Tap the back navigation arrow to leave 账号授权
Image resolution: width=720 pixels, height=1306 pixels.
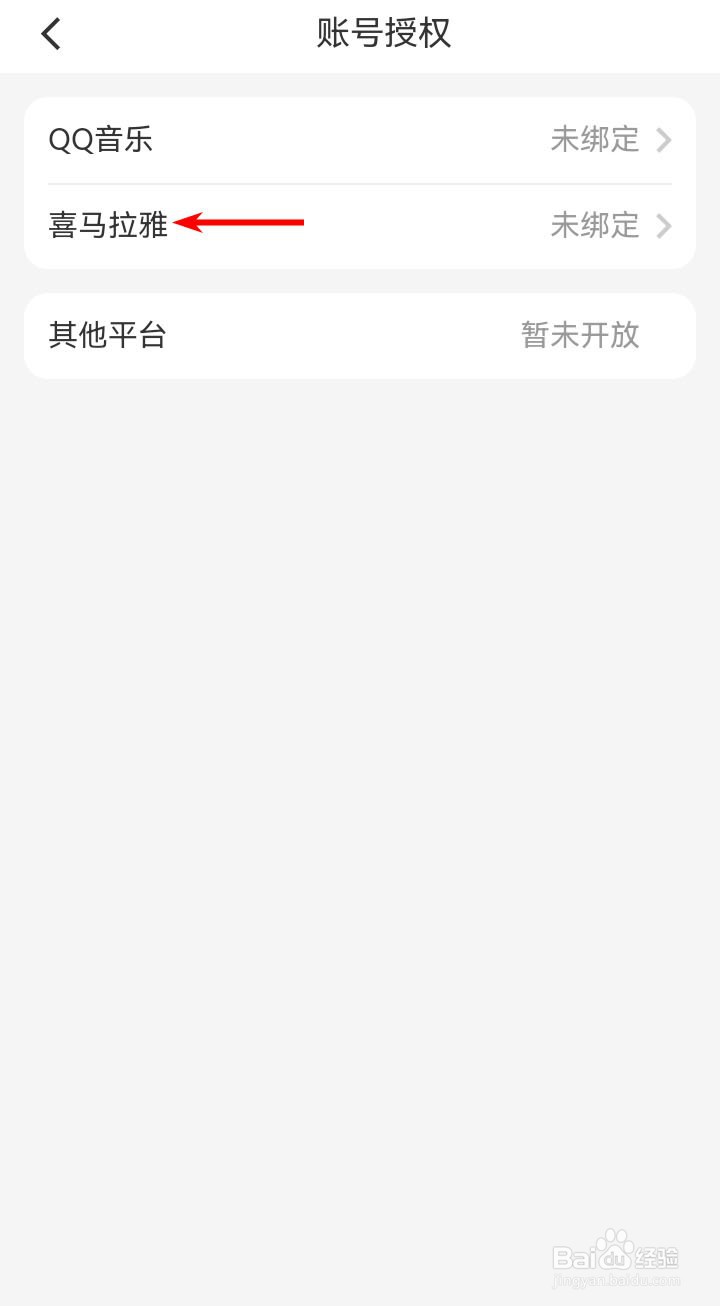point(50,33)
